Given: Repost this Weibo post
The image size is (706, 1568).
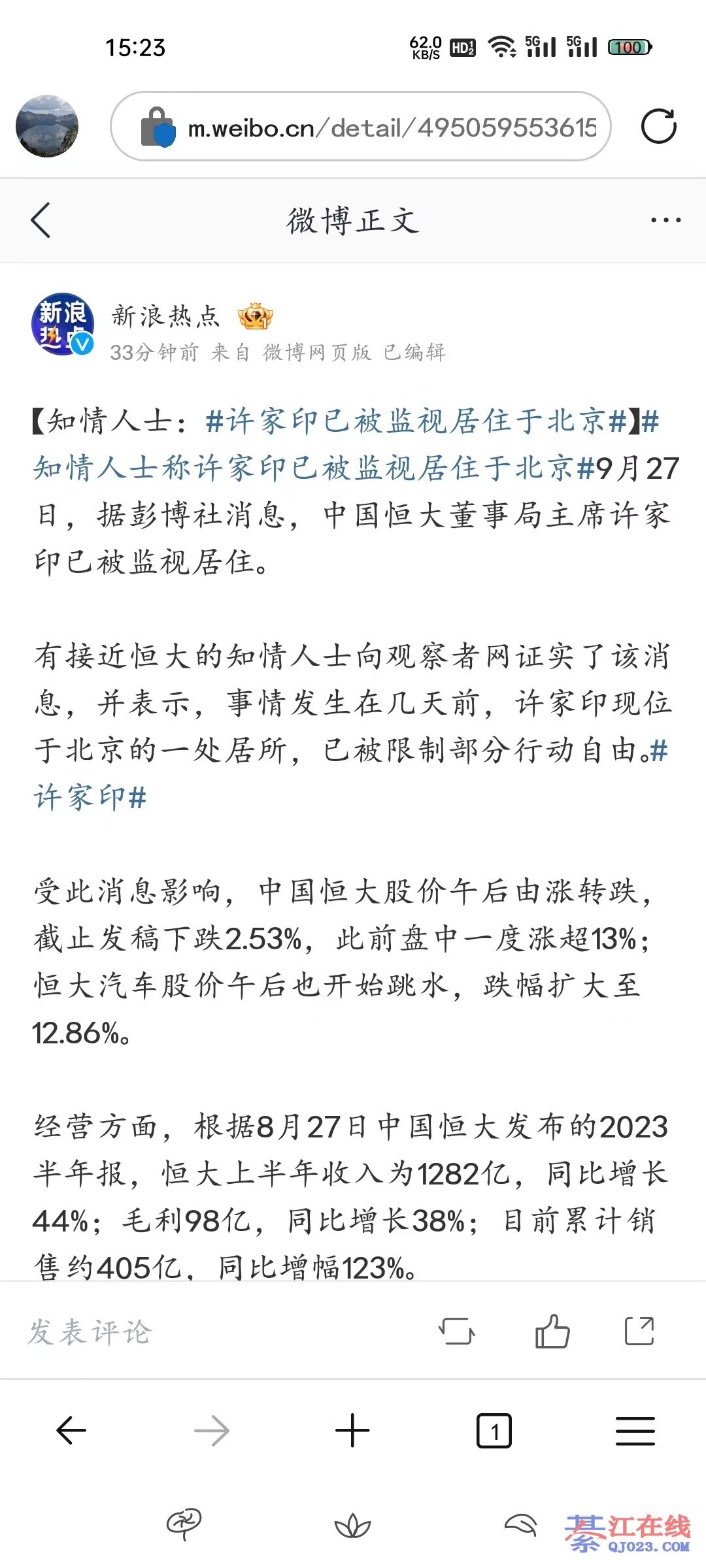Looking at the screenshot, I should tap(456, 1331).
